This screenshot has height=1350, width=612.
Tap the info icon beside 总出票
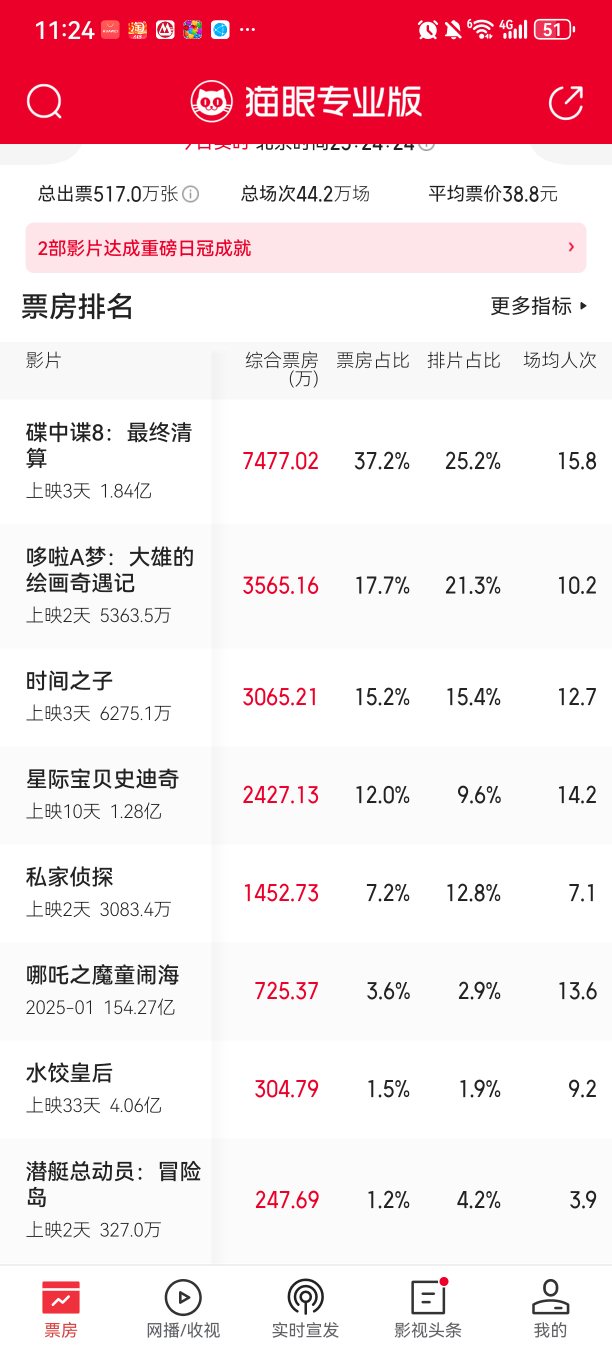(x=190, y=194)
